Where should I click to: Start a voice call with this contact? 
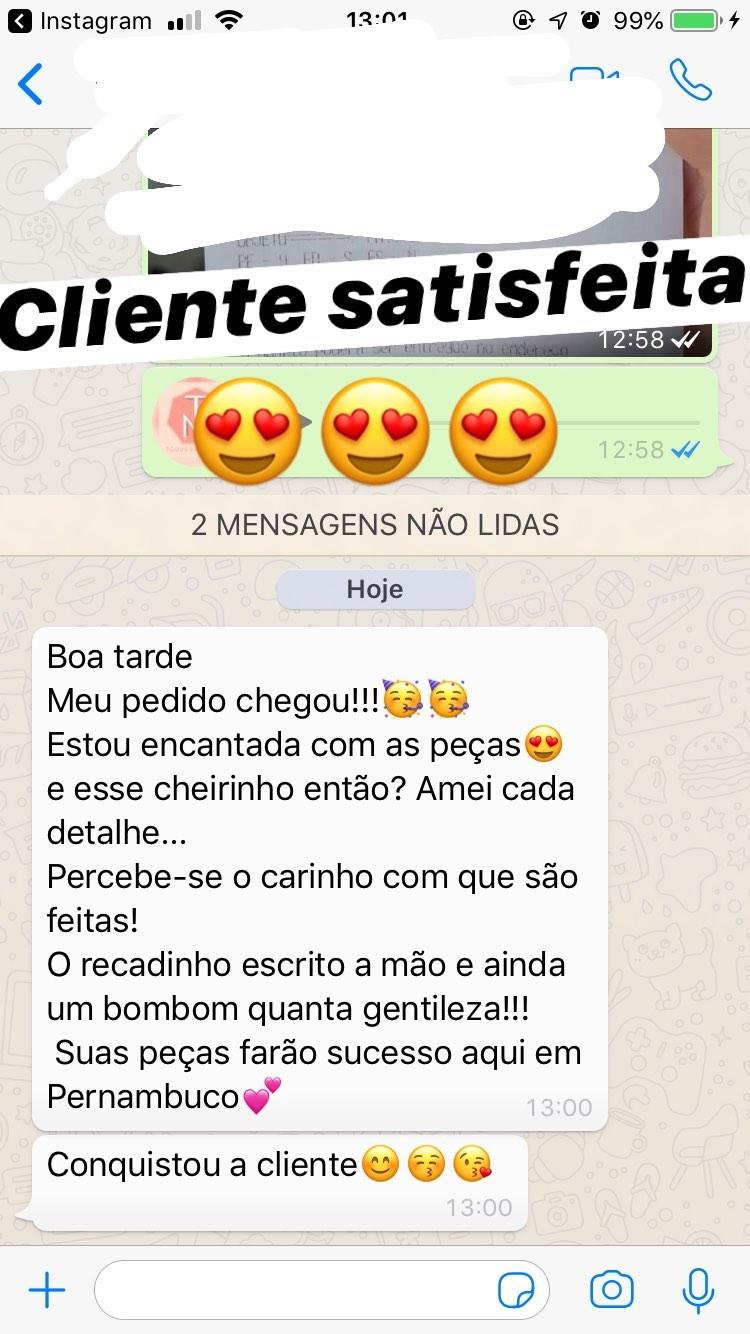pos(690,80)
